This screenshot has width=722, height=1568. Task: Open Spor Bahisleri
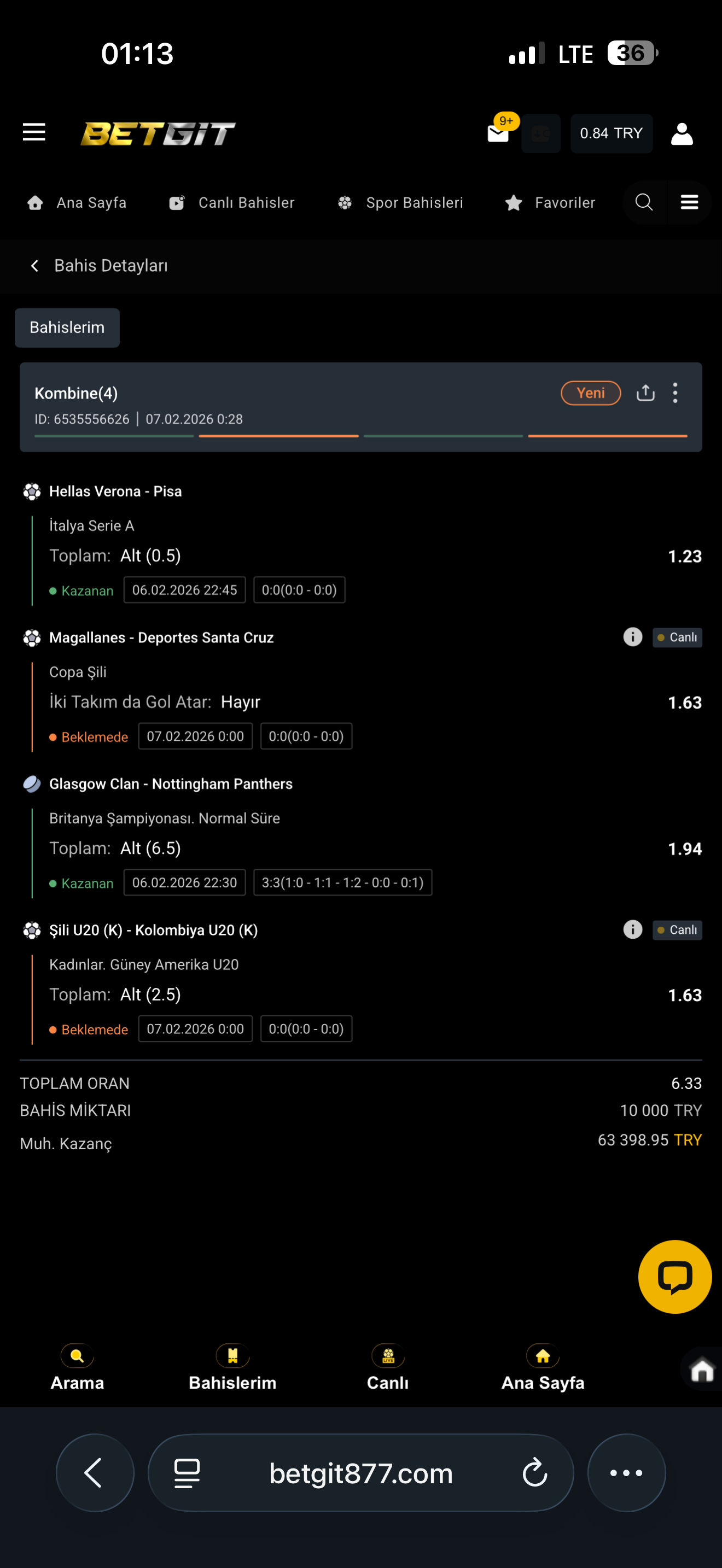click(400, 203)
